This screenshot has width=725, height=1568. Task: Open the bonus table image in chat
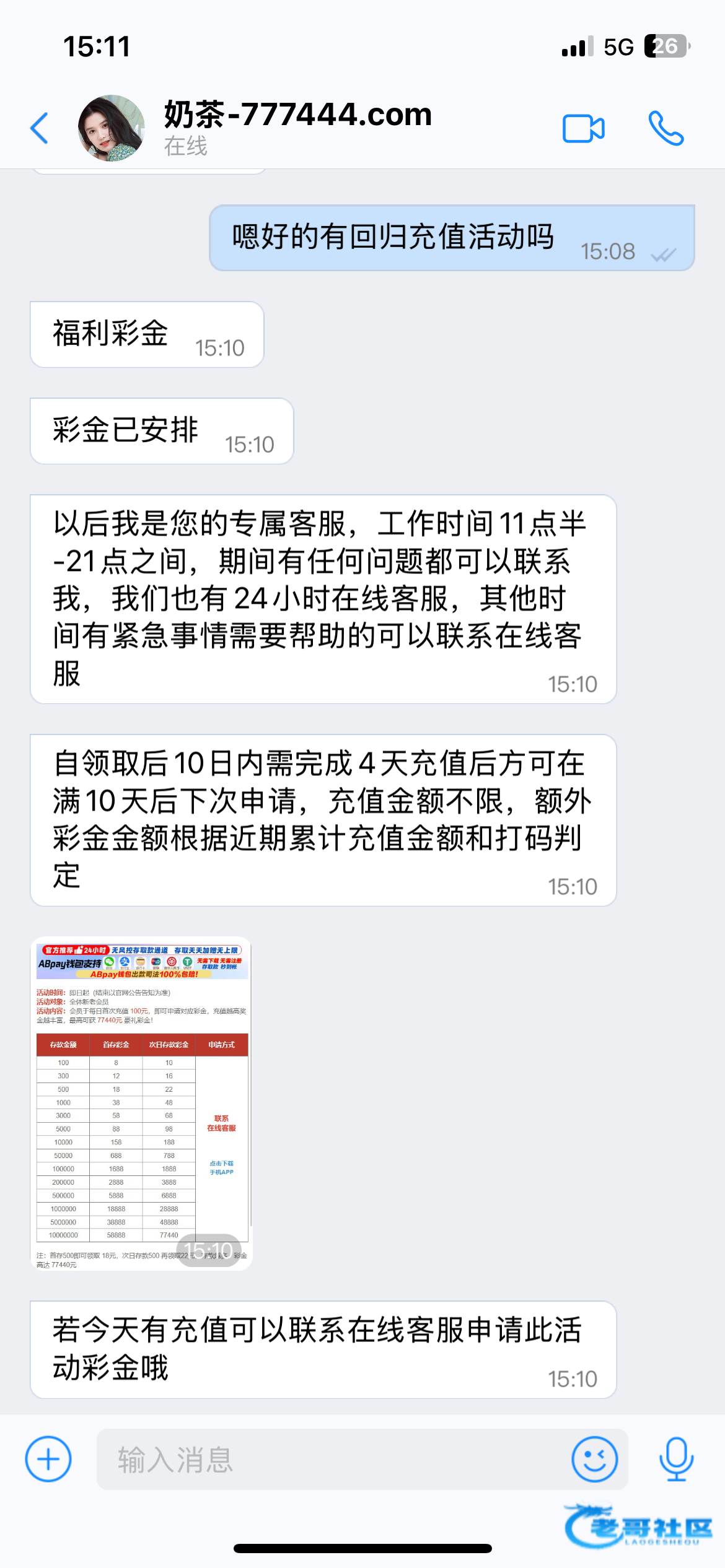click(x=141, y=1104)
